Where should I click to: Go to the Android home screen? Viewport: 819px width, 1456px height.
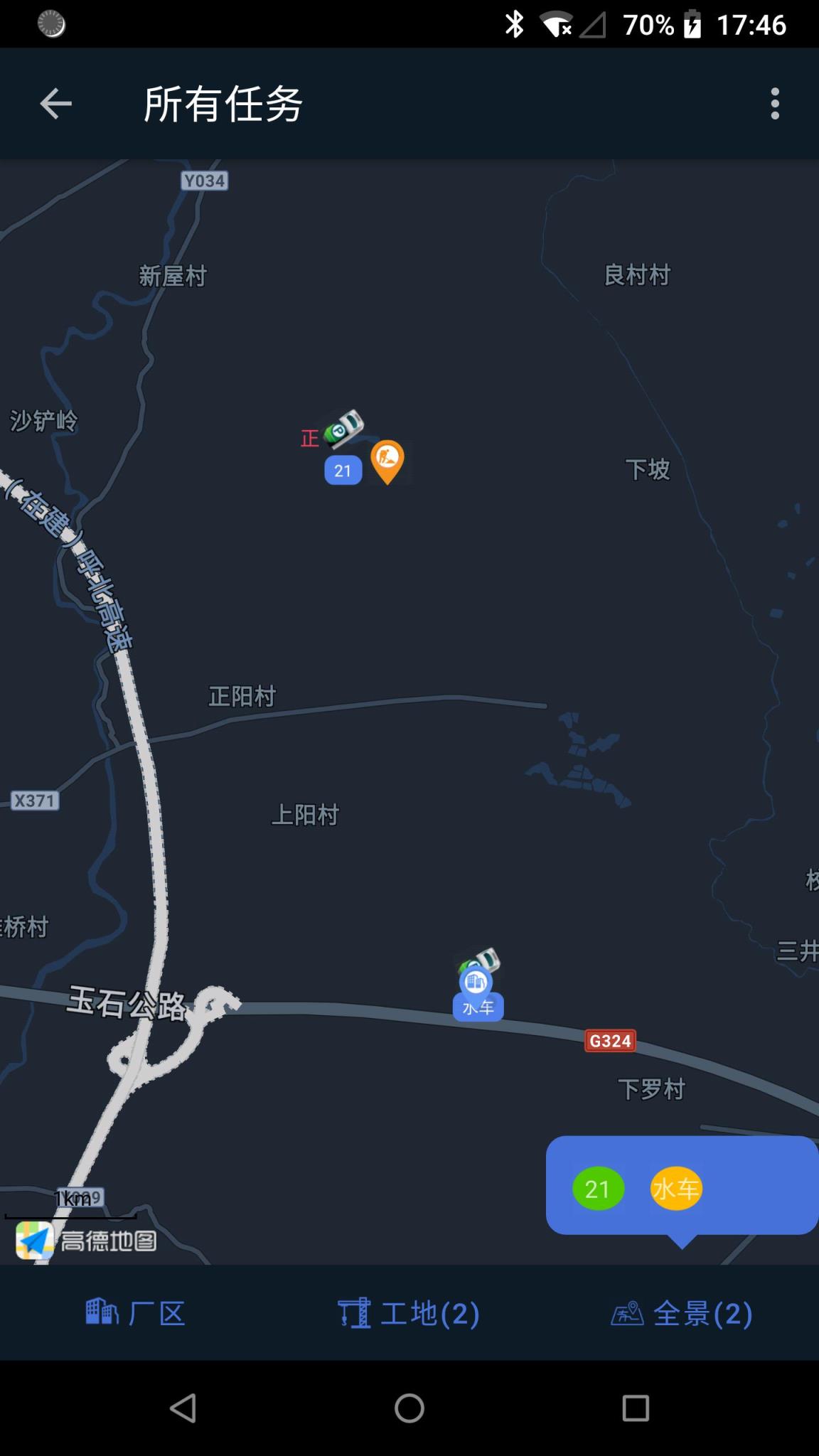point(409,1408)
